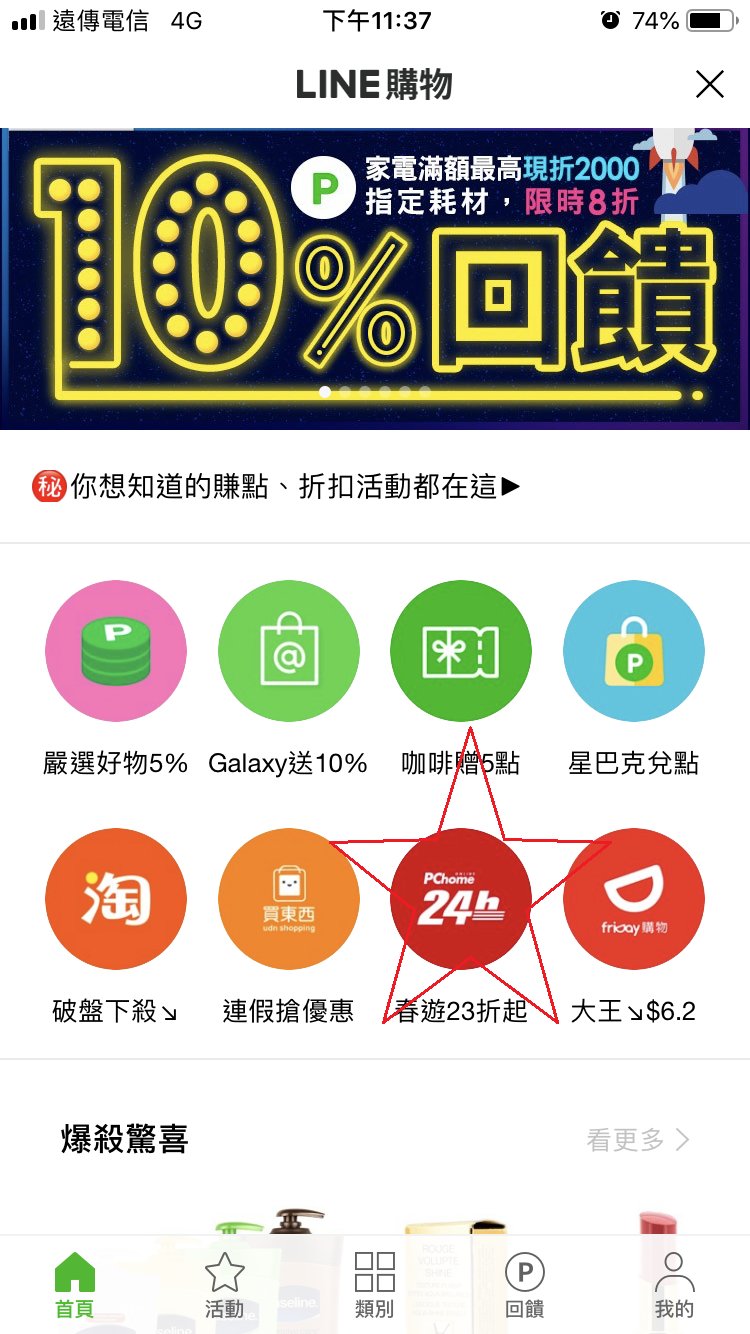The width and height of the screenshot is (750, 1334).
Task: View 看更多 in 爆殺驚喜
Action: [638, 1139]
